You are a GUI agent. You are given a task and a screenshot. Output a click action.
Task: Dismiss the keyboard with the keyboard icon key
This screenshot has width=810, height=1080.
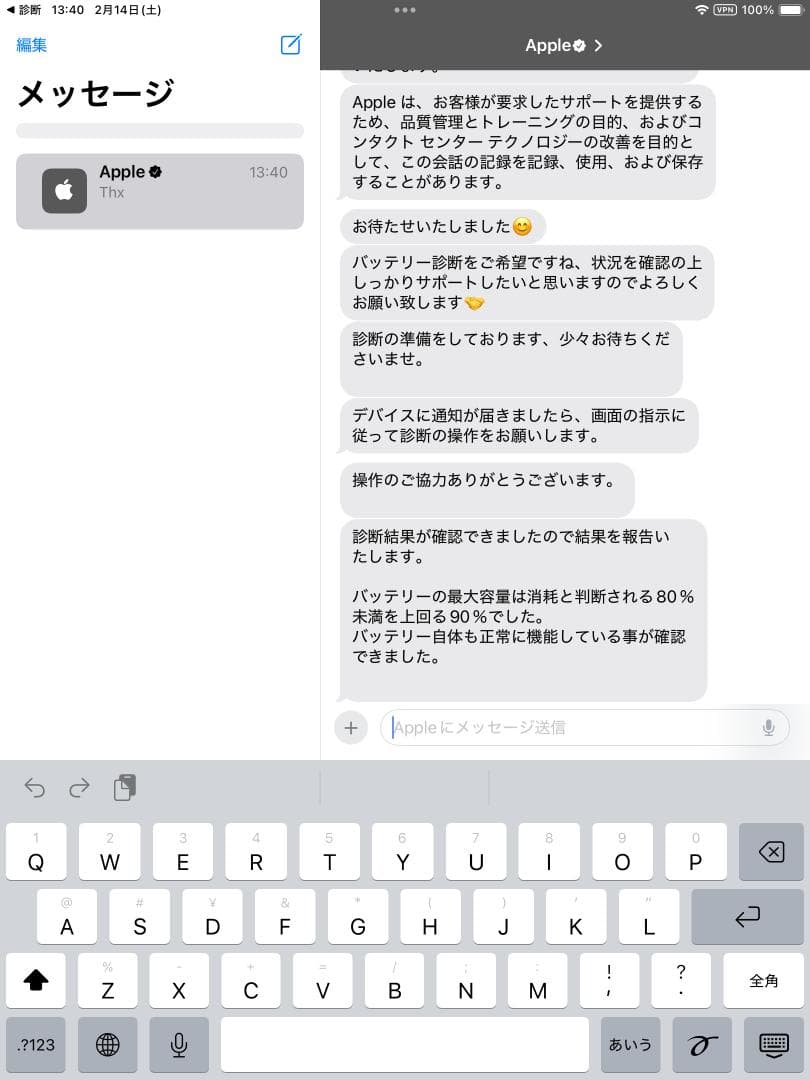[773, 1045]
